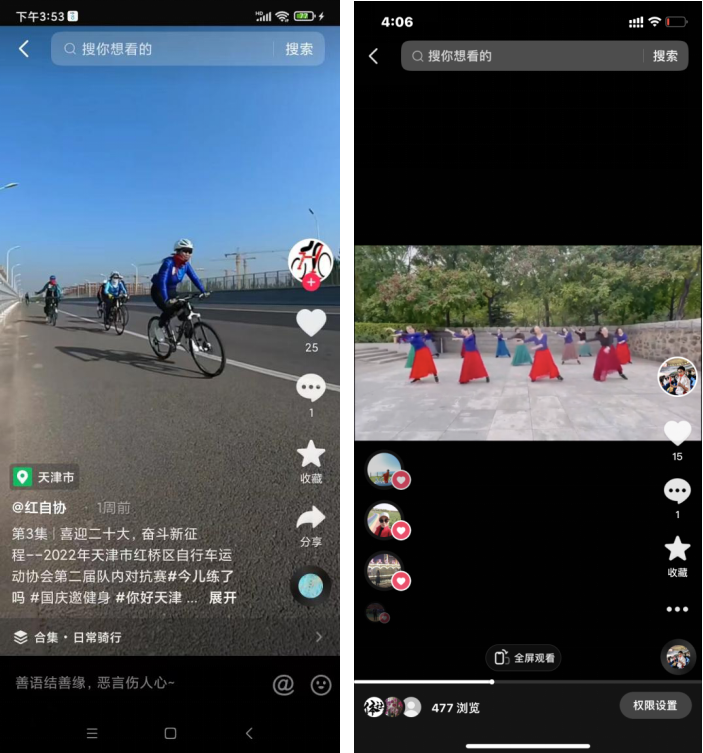Expand the caption with 展开
703x753 pixels.
222,597
